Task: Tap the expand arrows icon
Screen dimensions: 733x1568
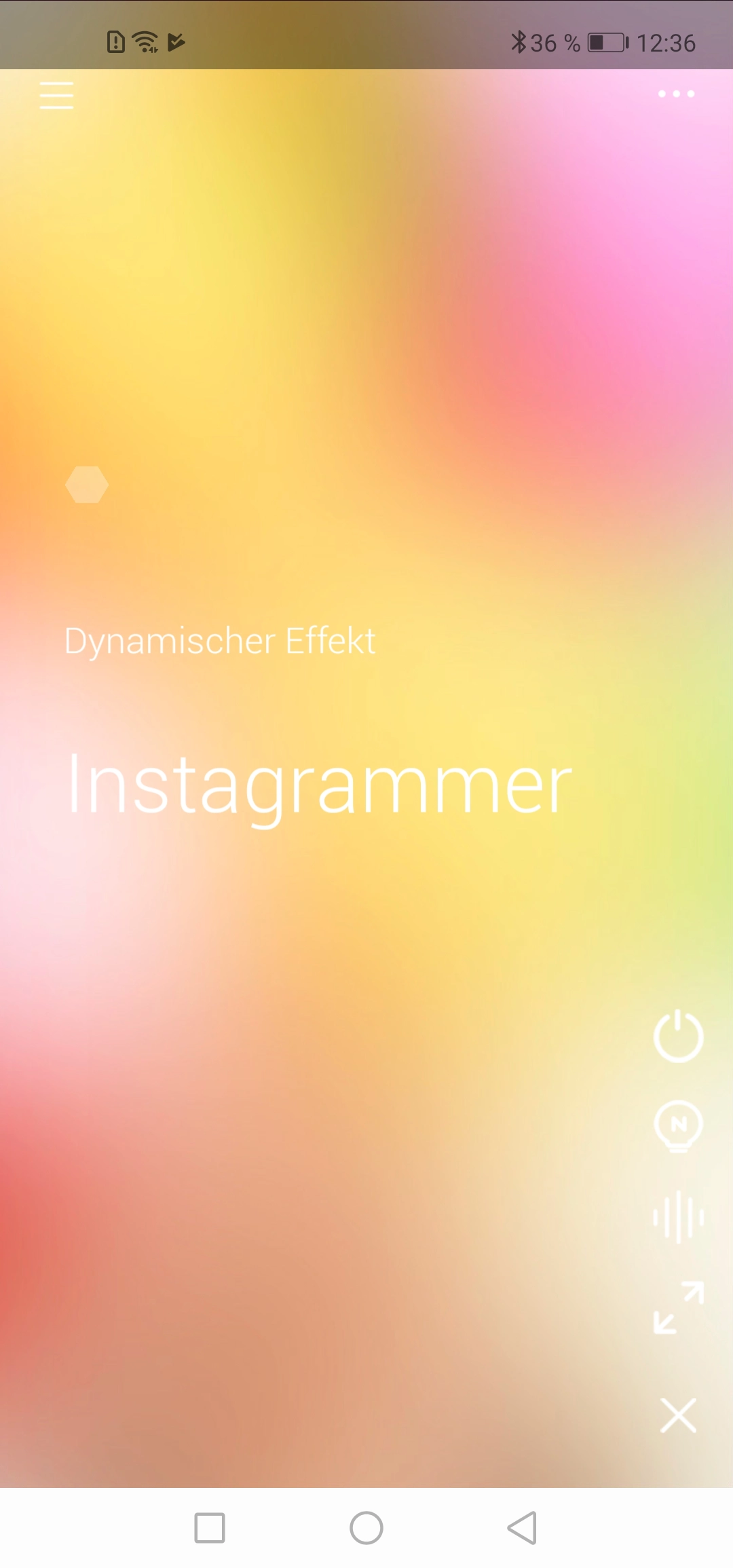Action: (x=678, y=1307)
